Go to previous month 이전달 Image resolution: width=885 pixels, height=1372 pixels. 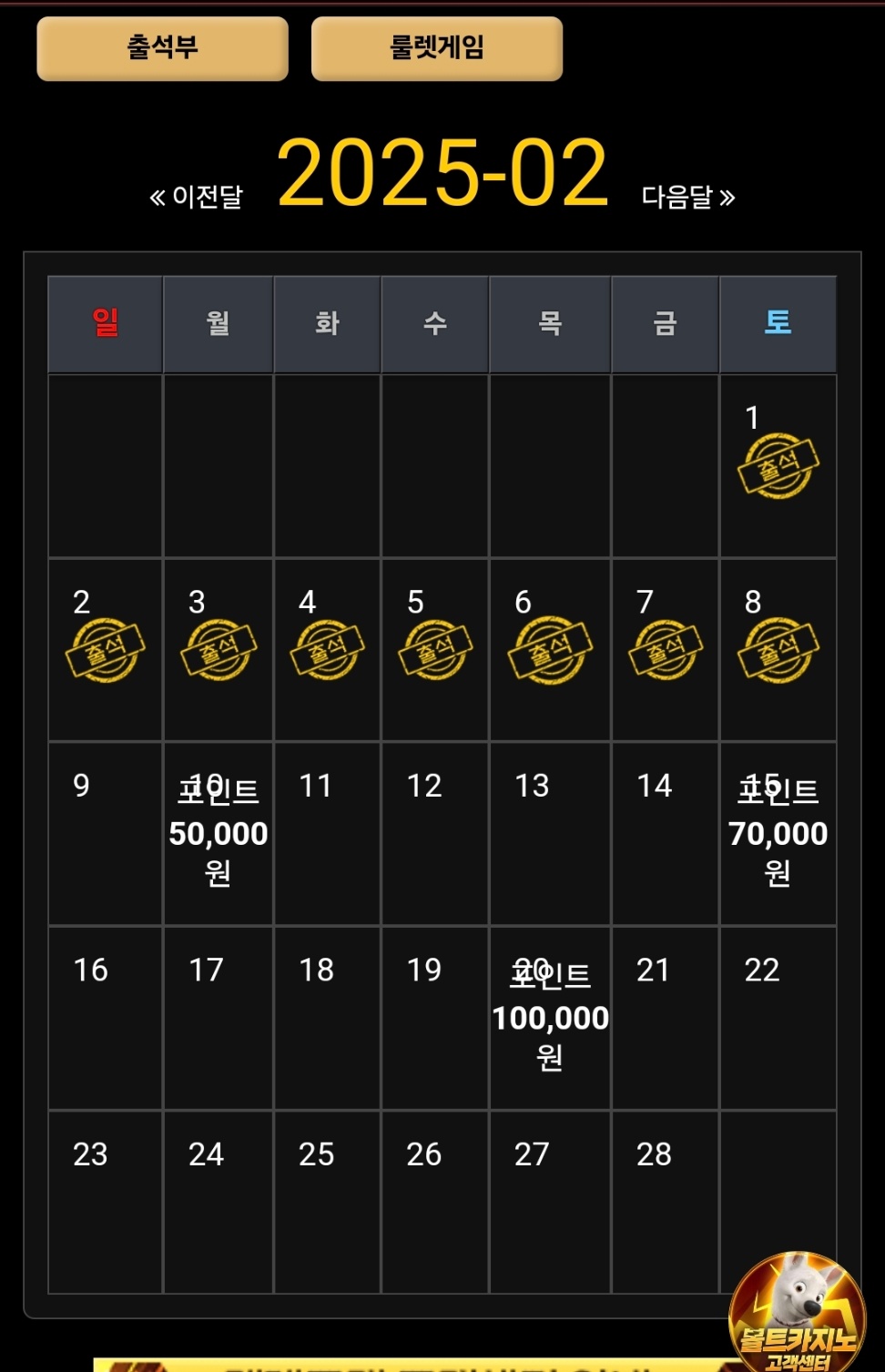pos(197,197)
